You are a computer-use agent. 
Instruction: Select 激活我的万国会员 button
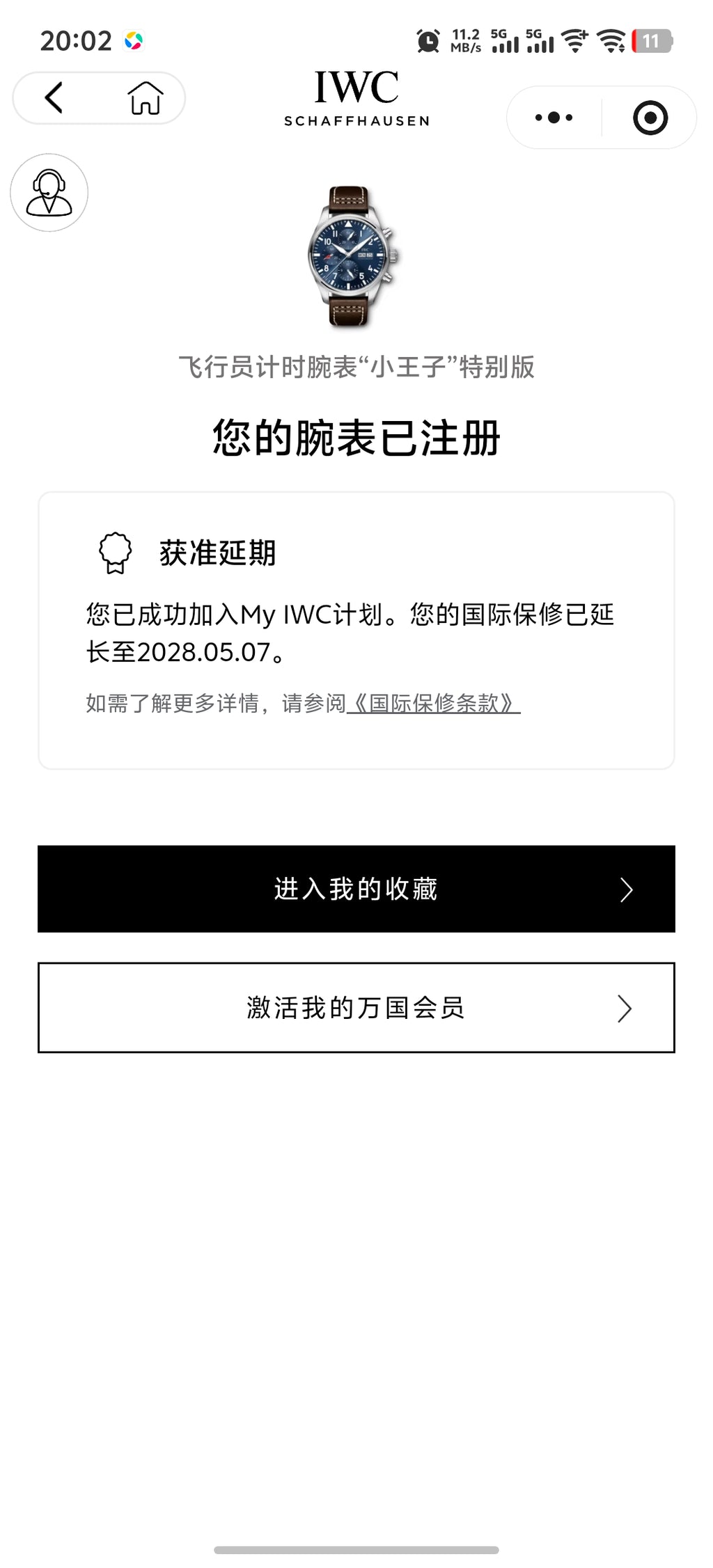[x=356, y=1008]
